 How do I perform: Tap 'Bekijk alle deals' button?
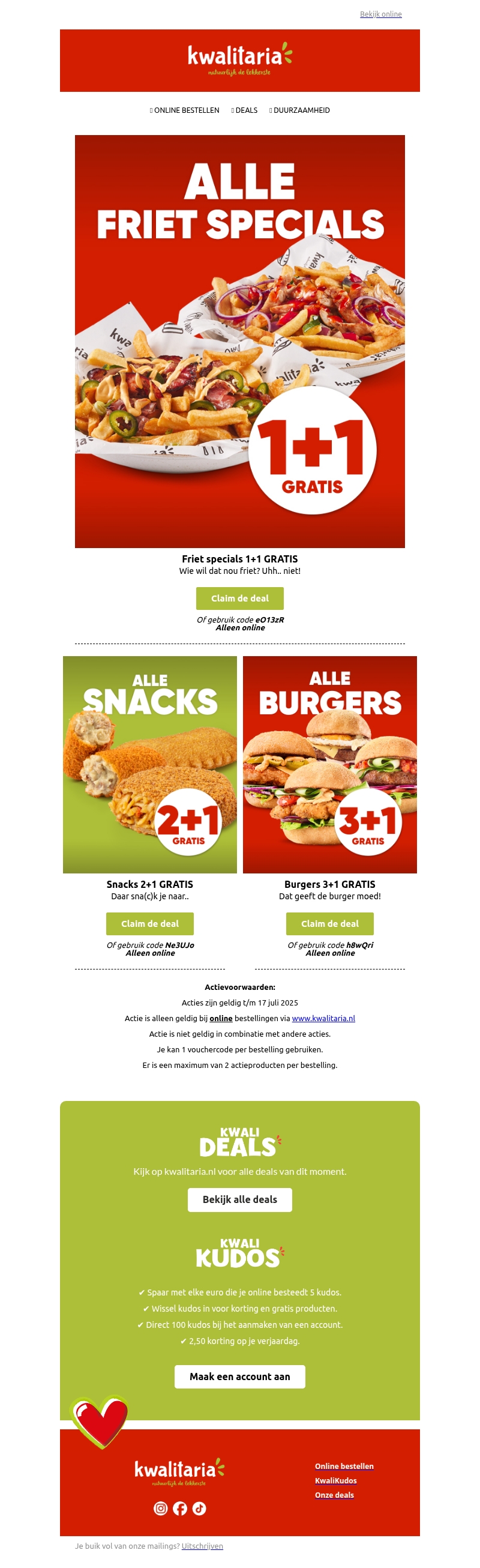[239, 1199]
